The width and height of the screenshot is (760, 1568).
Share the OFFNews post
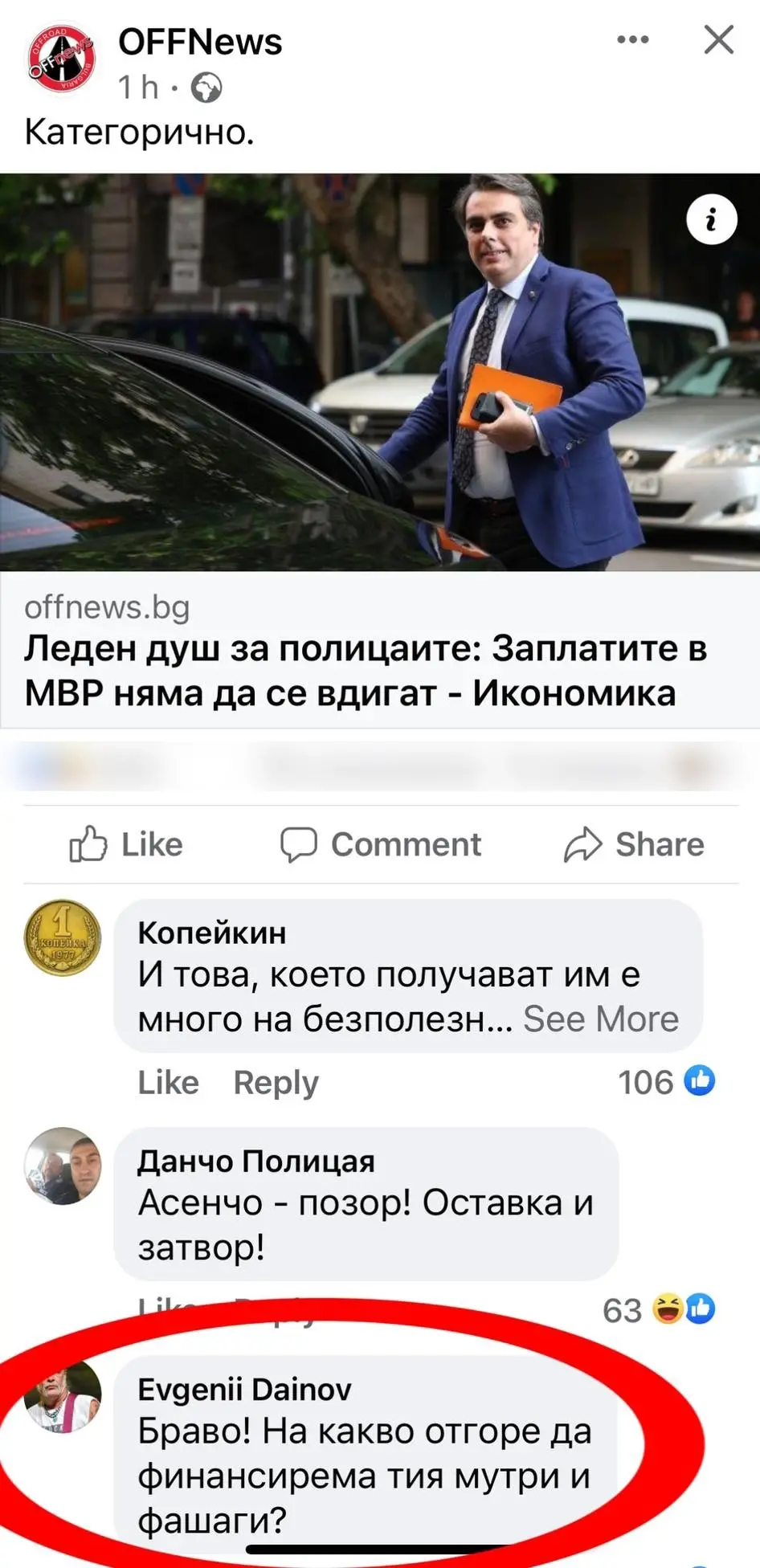tap(634, 844)
